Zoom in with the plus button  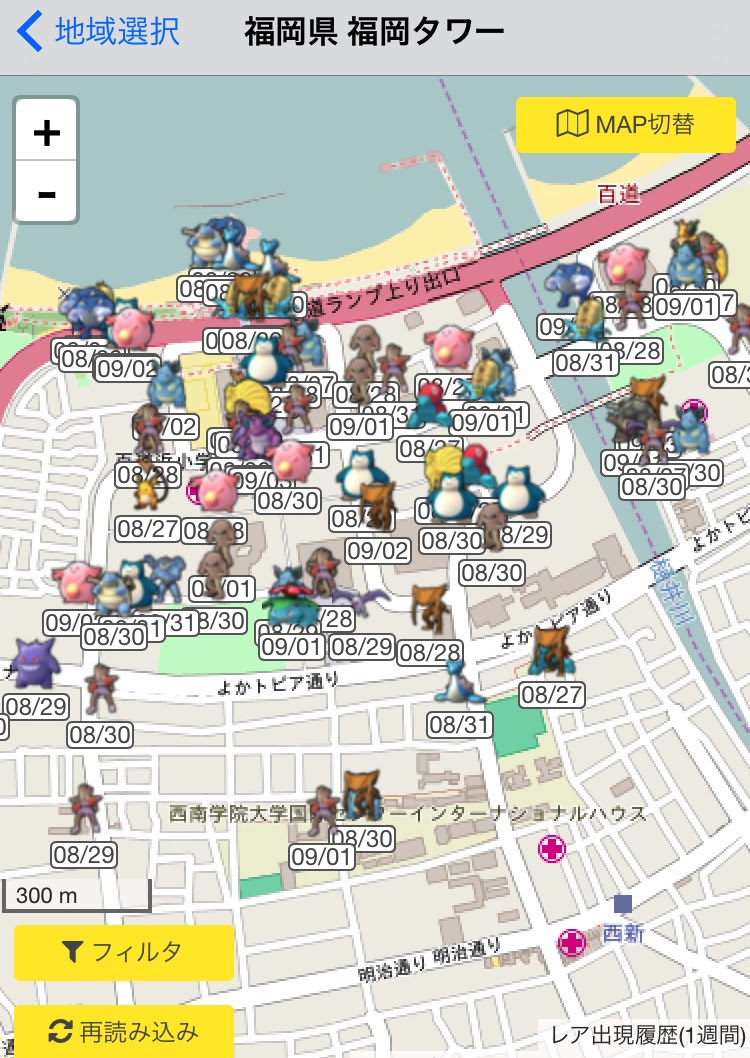coord(45,130)
